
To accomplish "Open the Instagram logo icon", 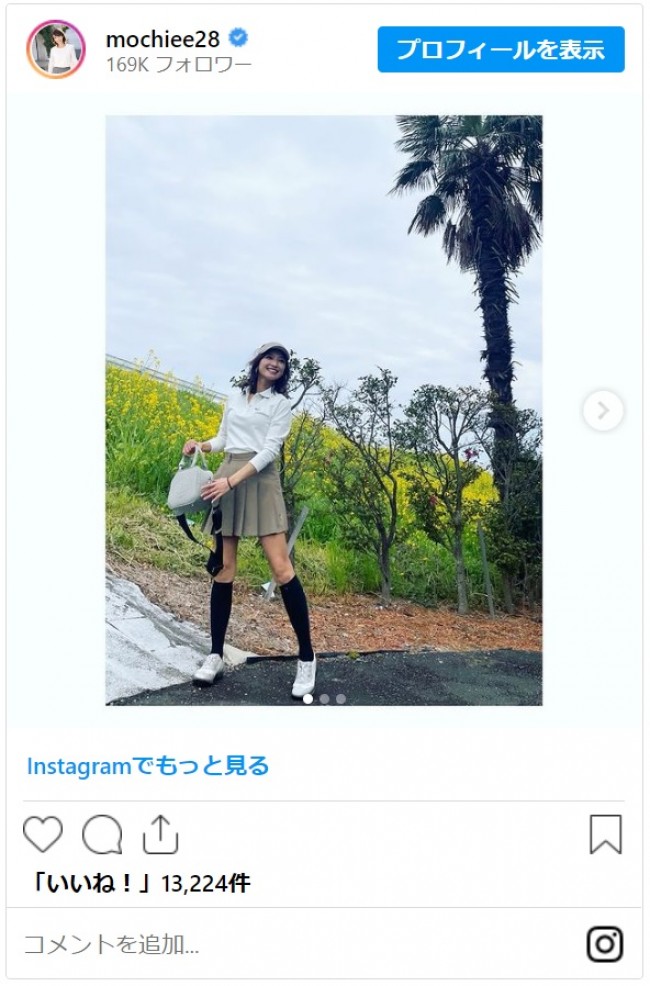I will tap(604, 943).
